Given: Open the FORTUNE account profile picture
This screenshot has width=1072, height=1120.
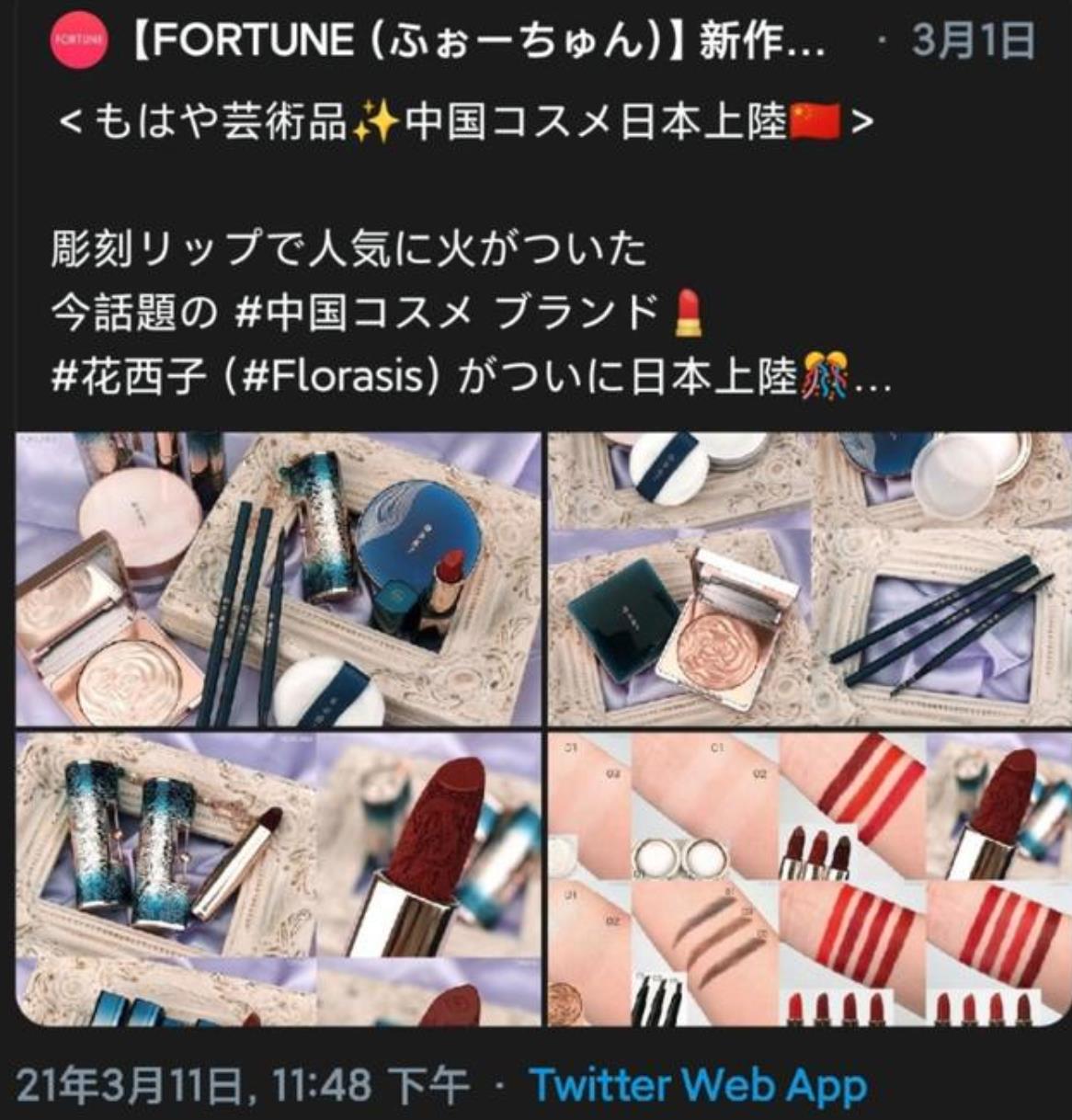Looking at the screenshot, I should click(x=79, y=41).
